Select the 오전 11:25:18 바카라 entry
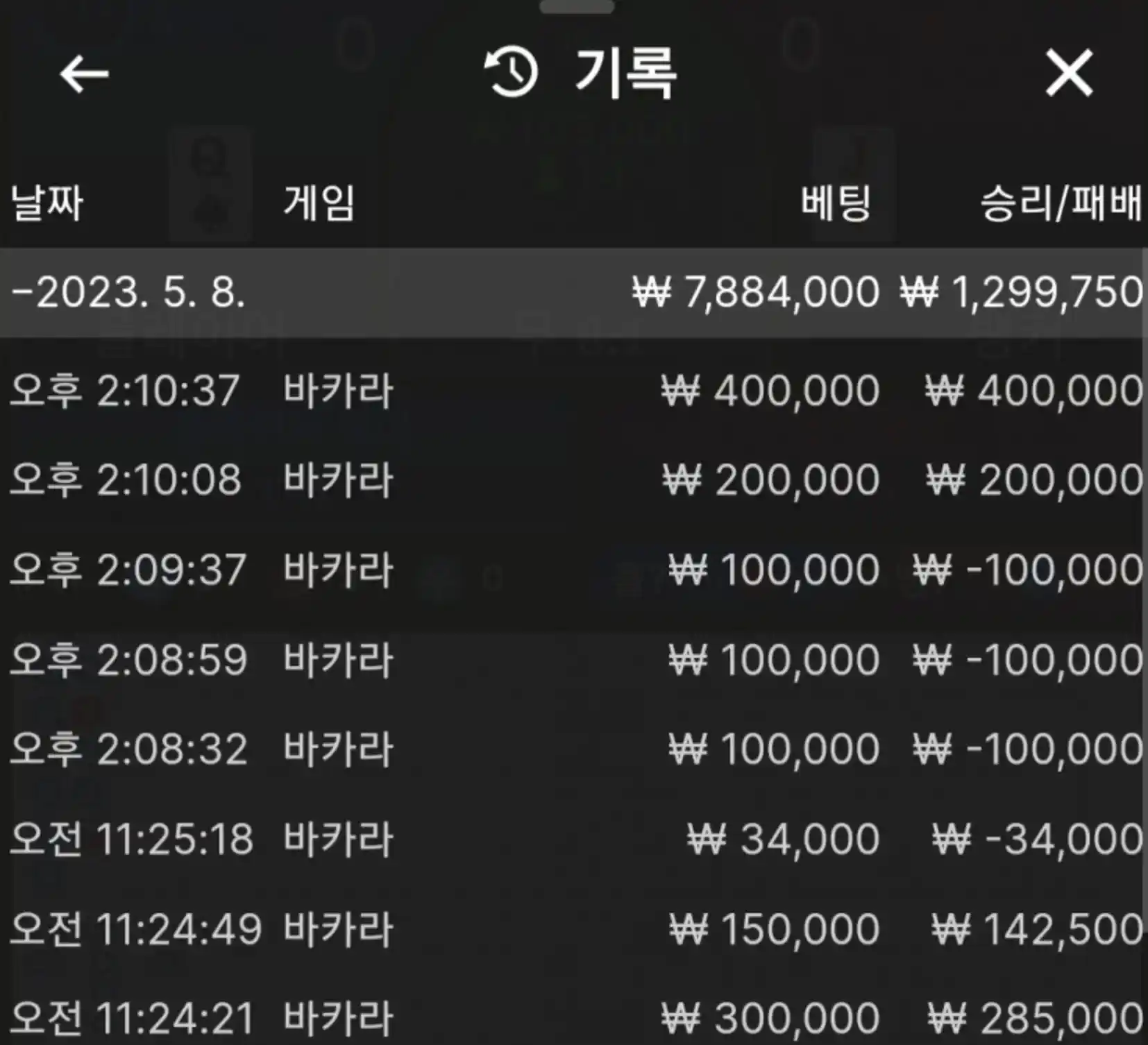This screenshot has height=1045, width=1148. (x=573, y=839)
